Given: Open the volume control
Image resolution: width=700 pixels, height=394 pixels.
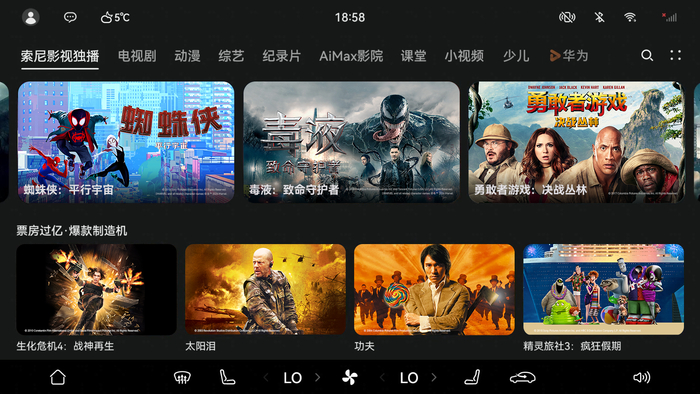Looking at the screenshot, I should click(642, 377).
